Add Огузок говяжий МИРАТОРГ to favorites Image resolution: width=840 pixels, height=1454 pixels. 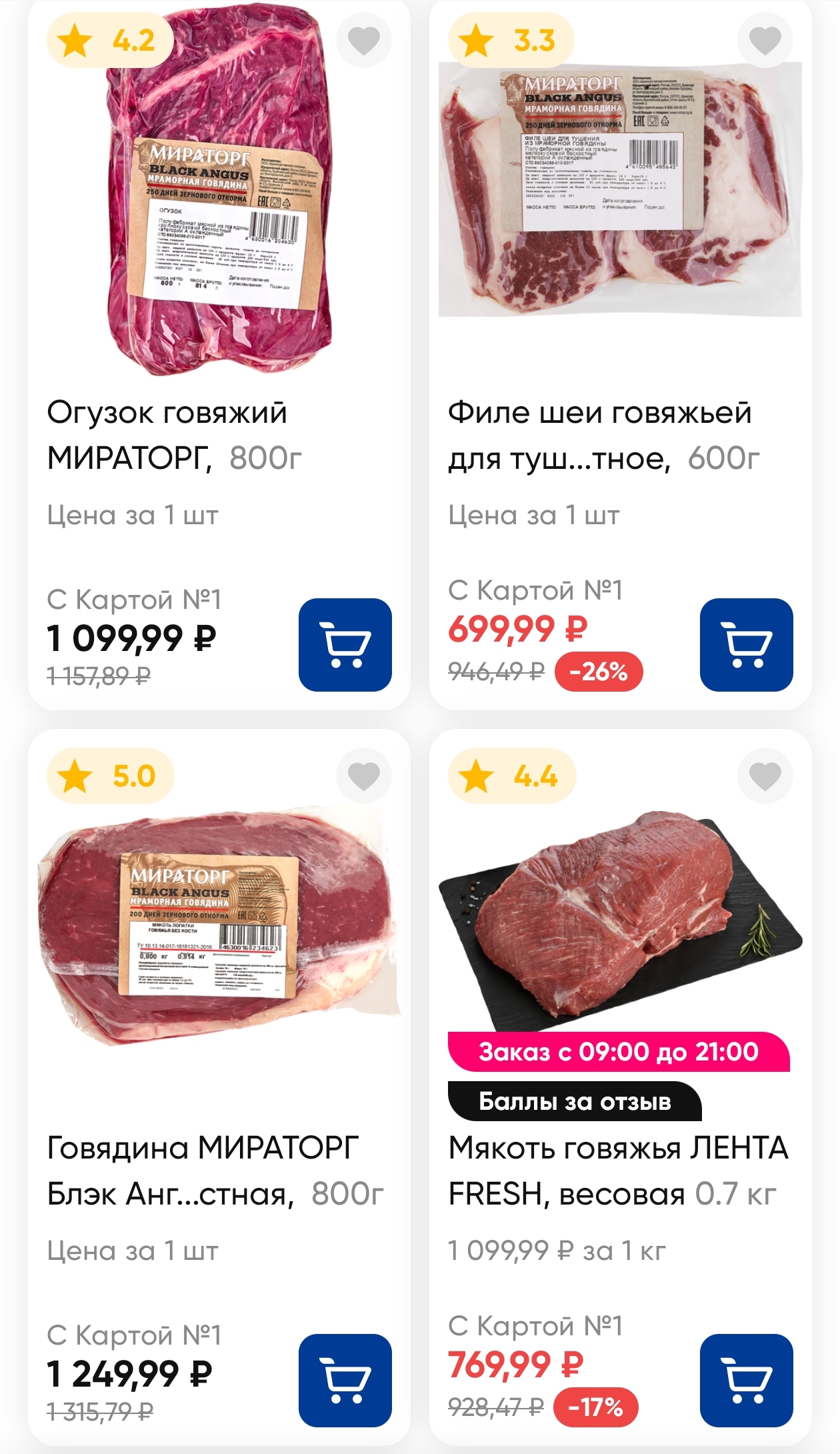pos(364,40)
